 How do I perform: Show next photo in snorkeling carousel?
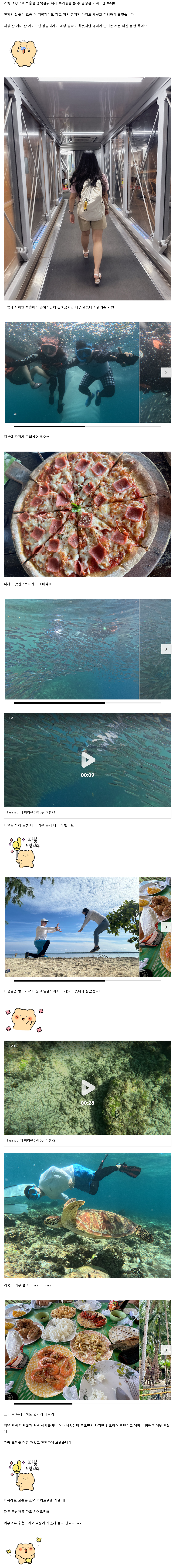point(166,372)
